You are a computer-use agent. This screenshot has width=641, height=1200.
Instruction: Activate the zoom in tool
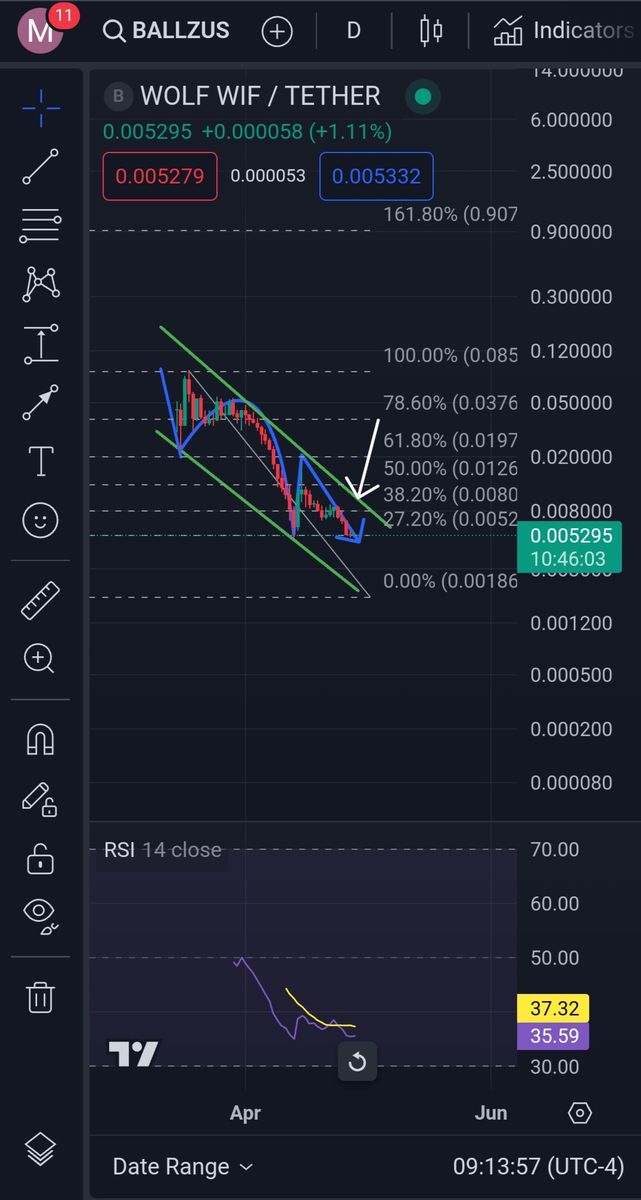pos(40,657)
